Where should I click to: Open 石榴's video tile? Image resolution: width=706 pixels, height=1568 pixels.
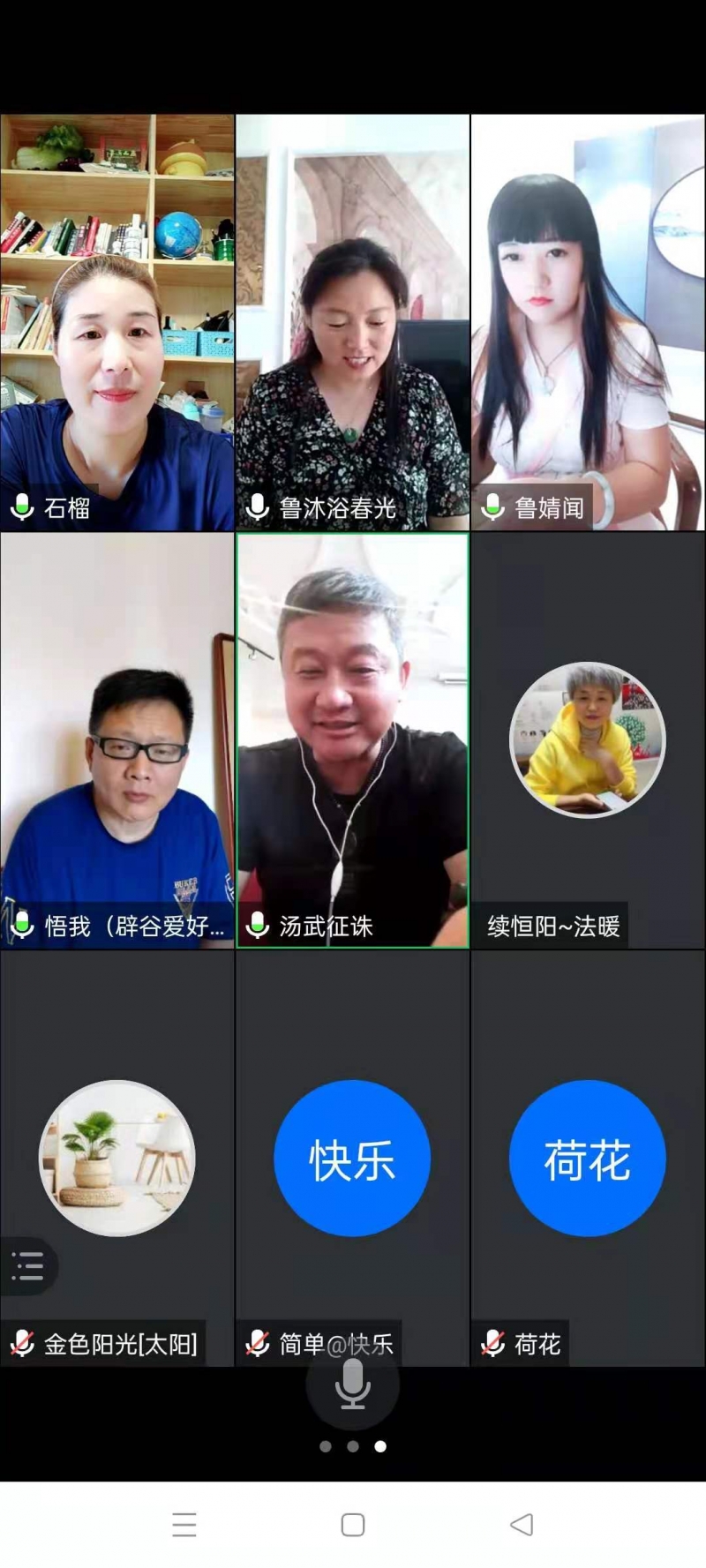[x=117, y=322]
